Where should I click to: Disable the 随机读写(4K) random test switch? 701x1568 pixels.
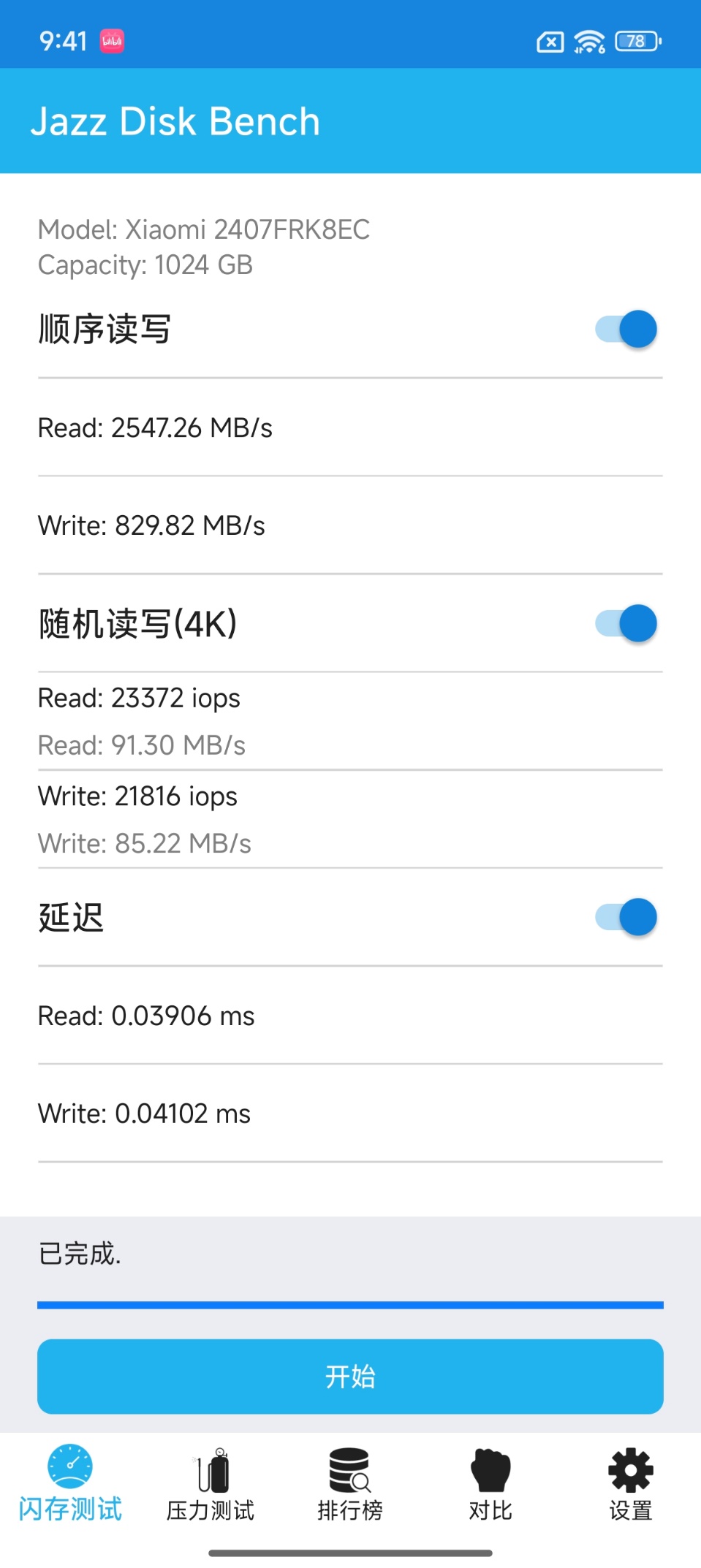point(626,624)
